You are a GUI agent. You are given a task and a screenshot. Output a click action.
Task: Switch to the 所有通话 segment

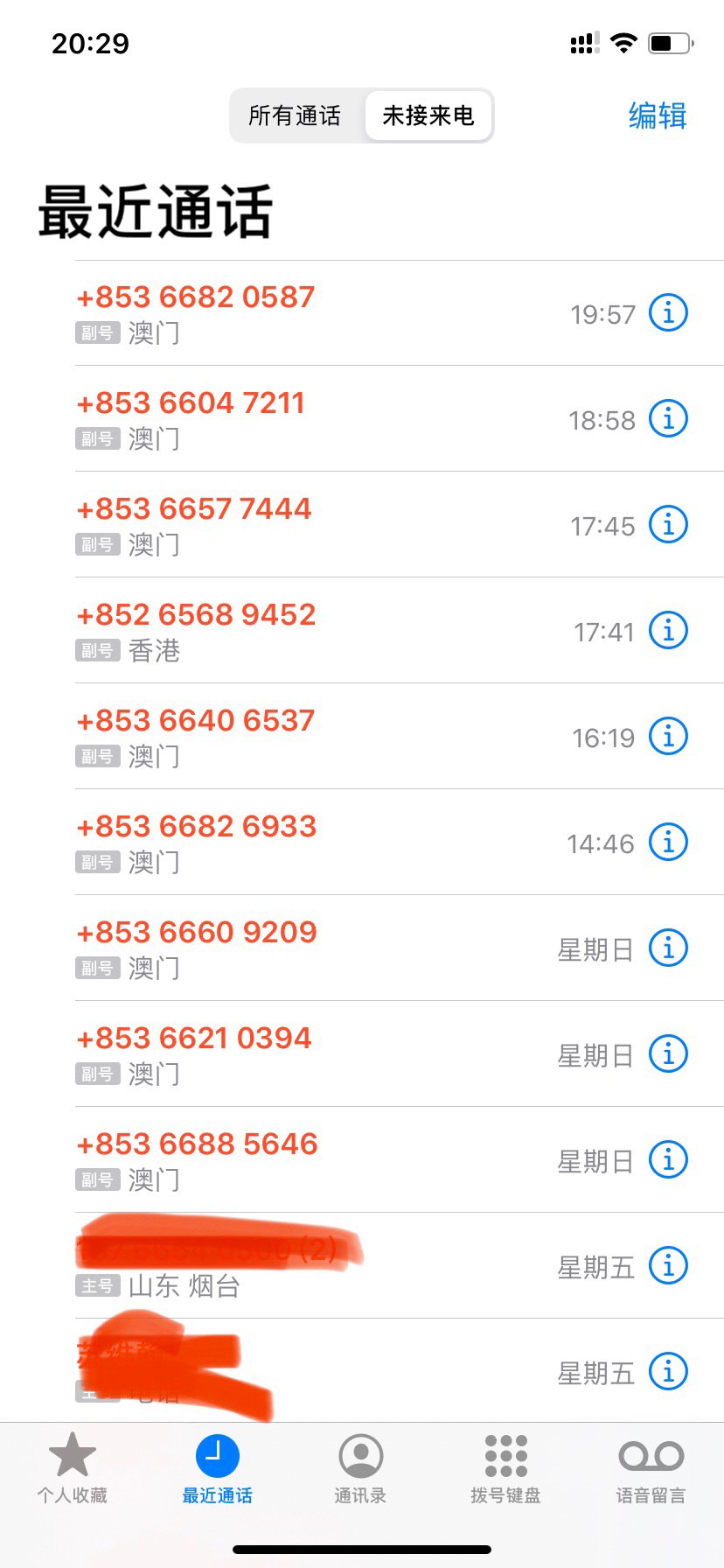pos(295,115)
